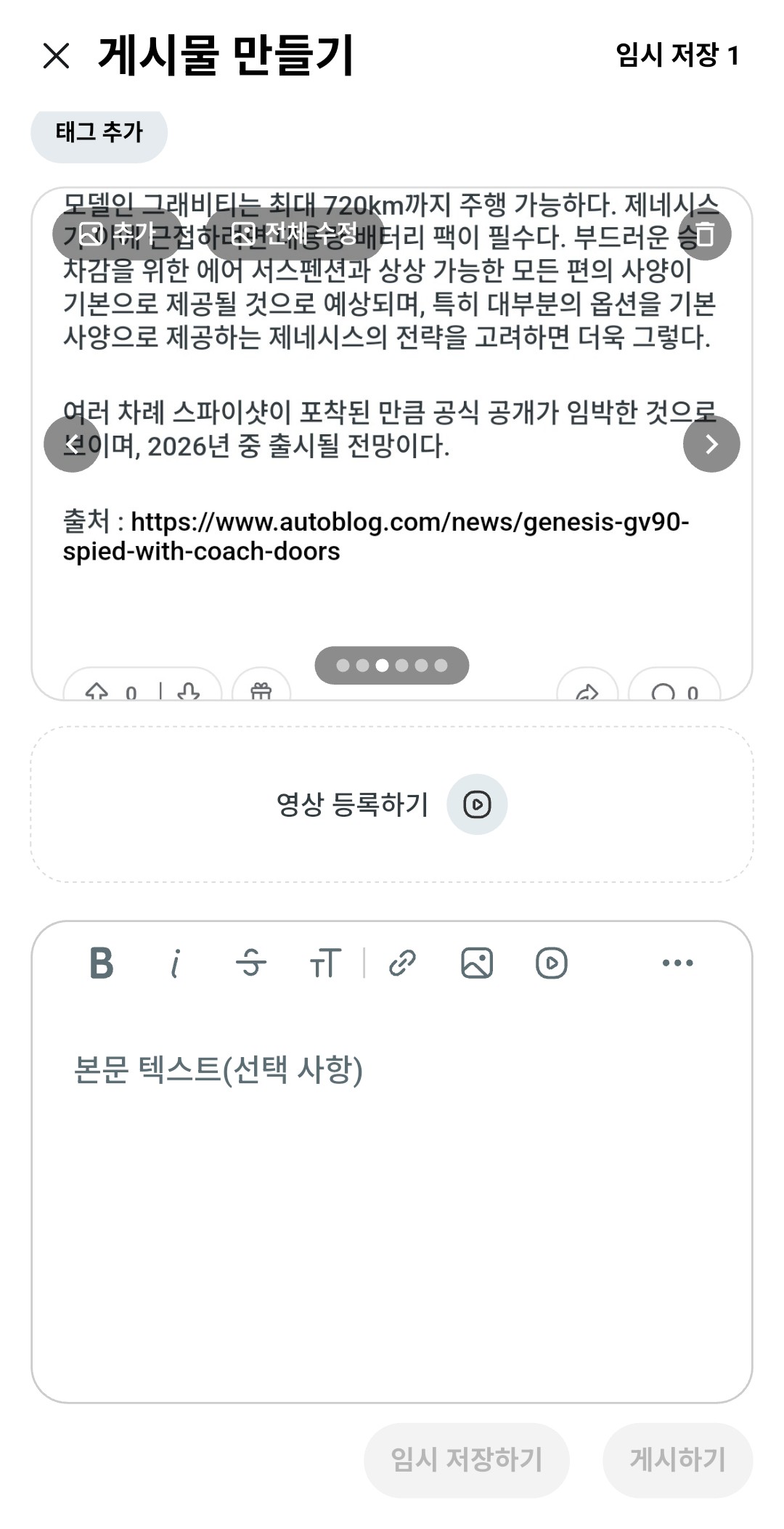
Task: Open more editor options
Action: (x=677, y=963)
